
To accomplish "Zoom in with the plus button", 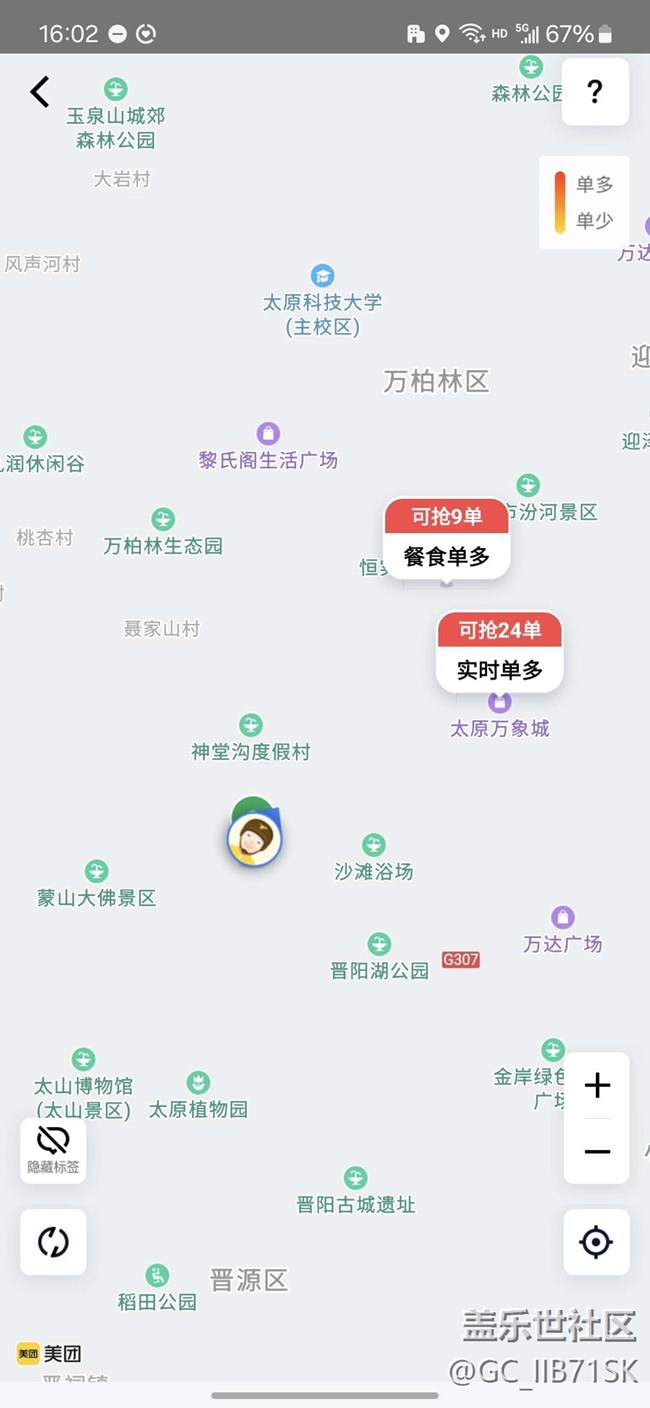I will click(x=597, y=1086).
